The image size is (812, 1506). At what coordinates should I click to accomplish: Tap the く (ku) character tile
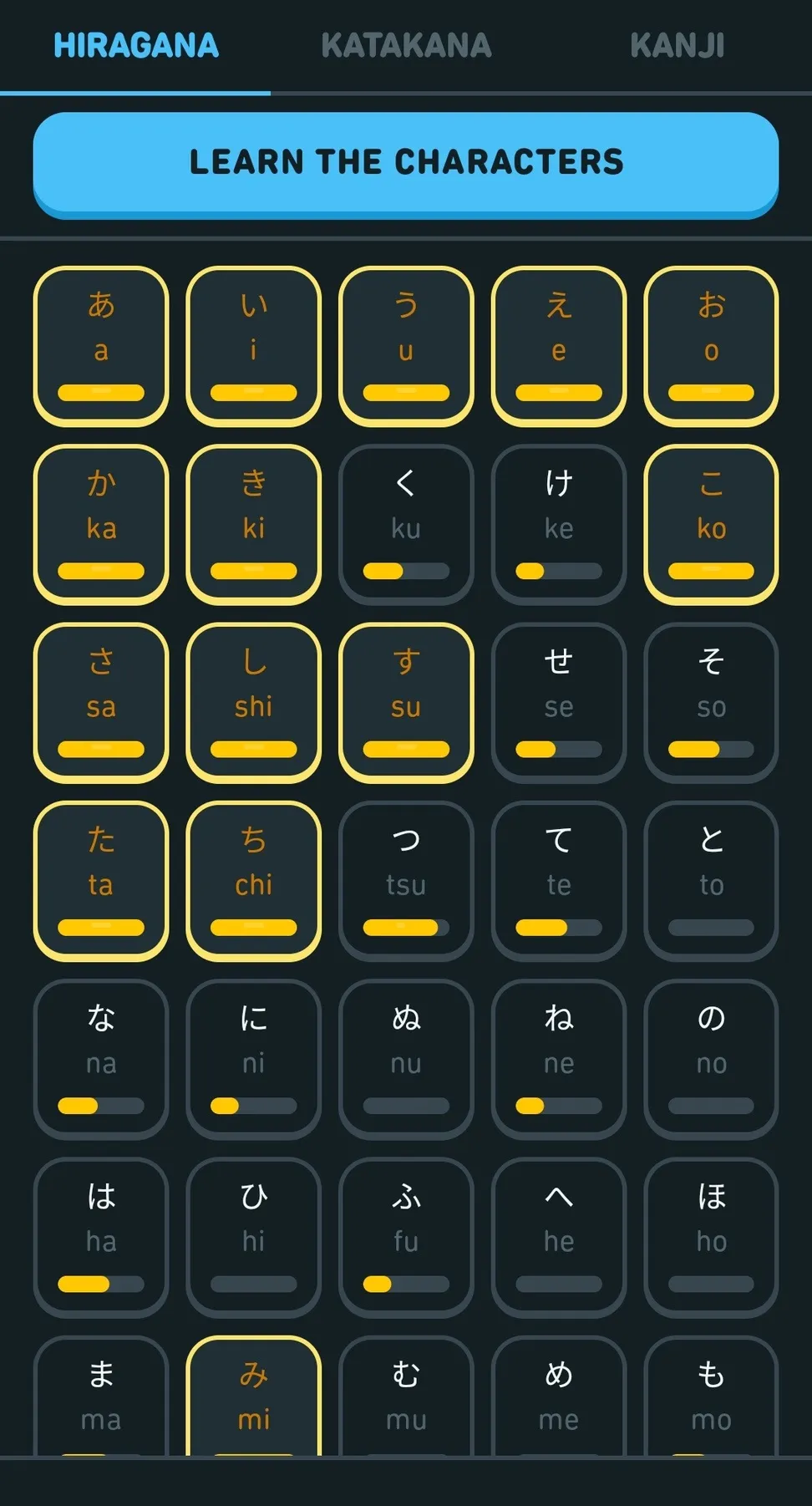pos(406,524)
